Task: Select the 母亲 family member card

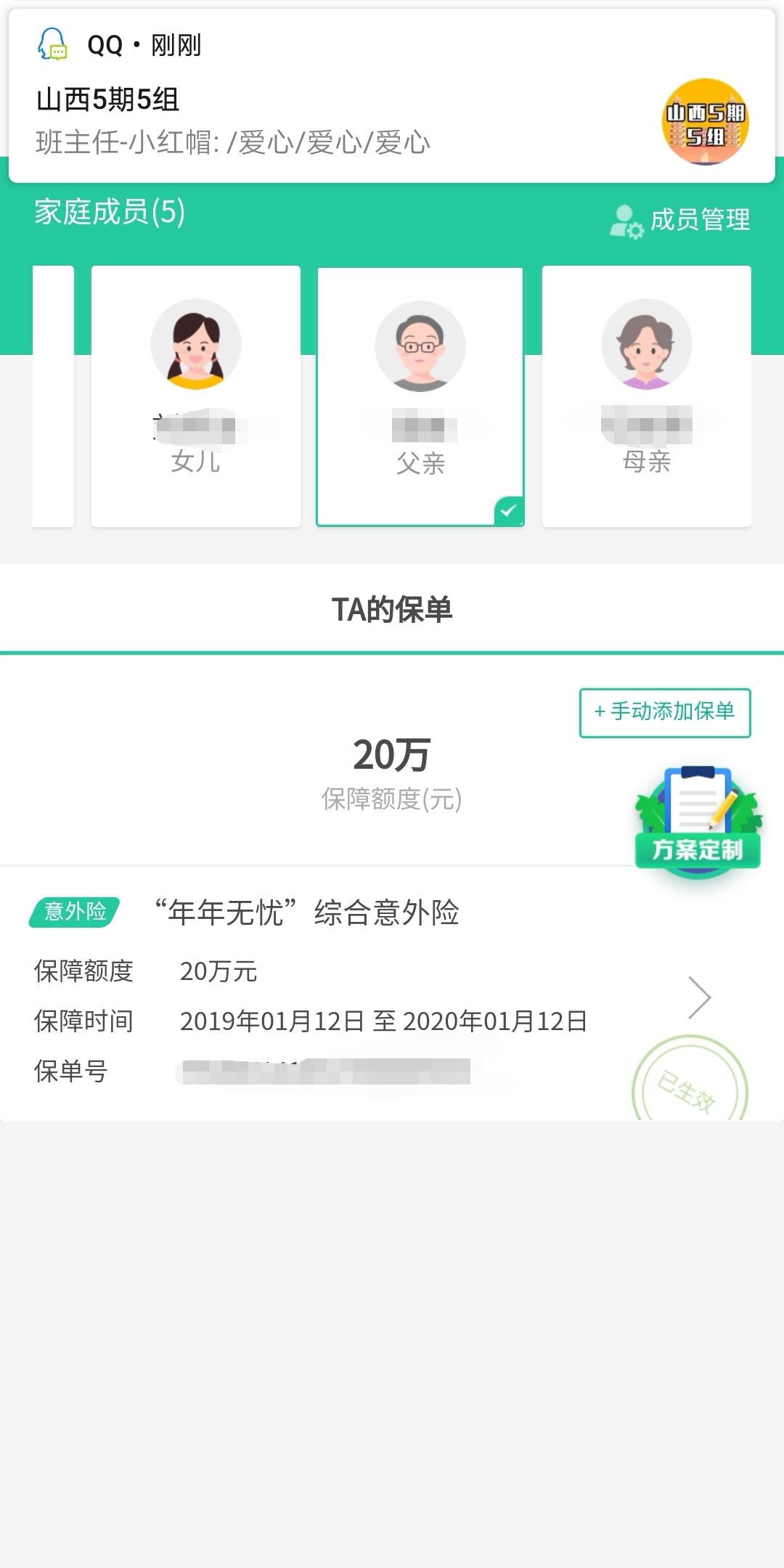Action: tap(647, 396)
